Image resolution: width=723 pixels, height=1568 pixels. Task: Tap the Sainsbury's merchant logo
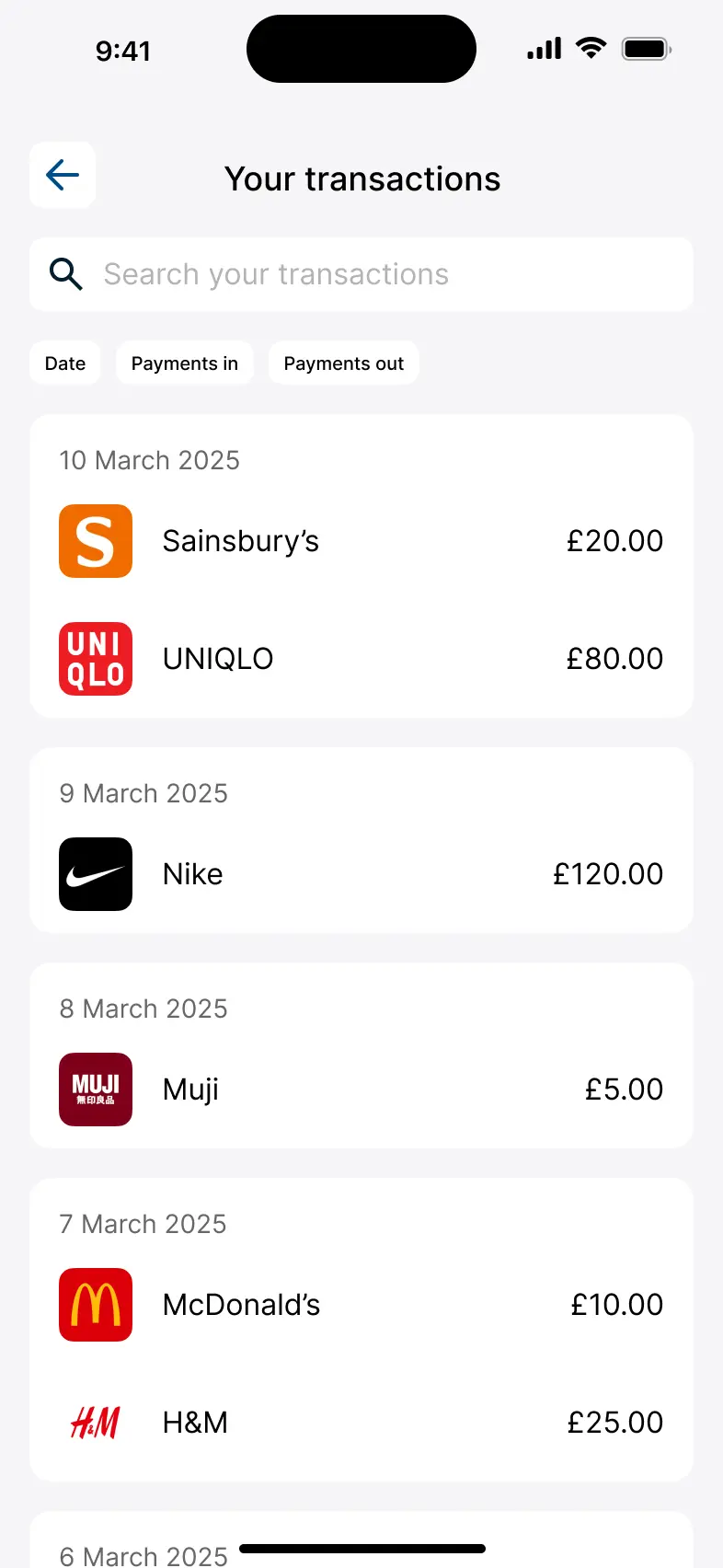pos(96,541)
